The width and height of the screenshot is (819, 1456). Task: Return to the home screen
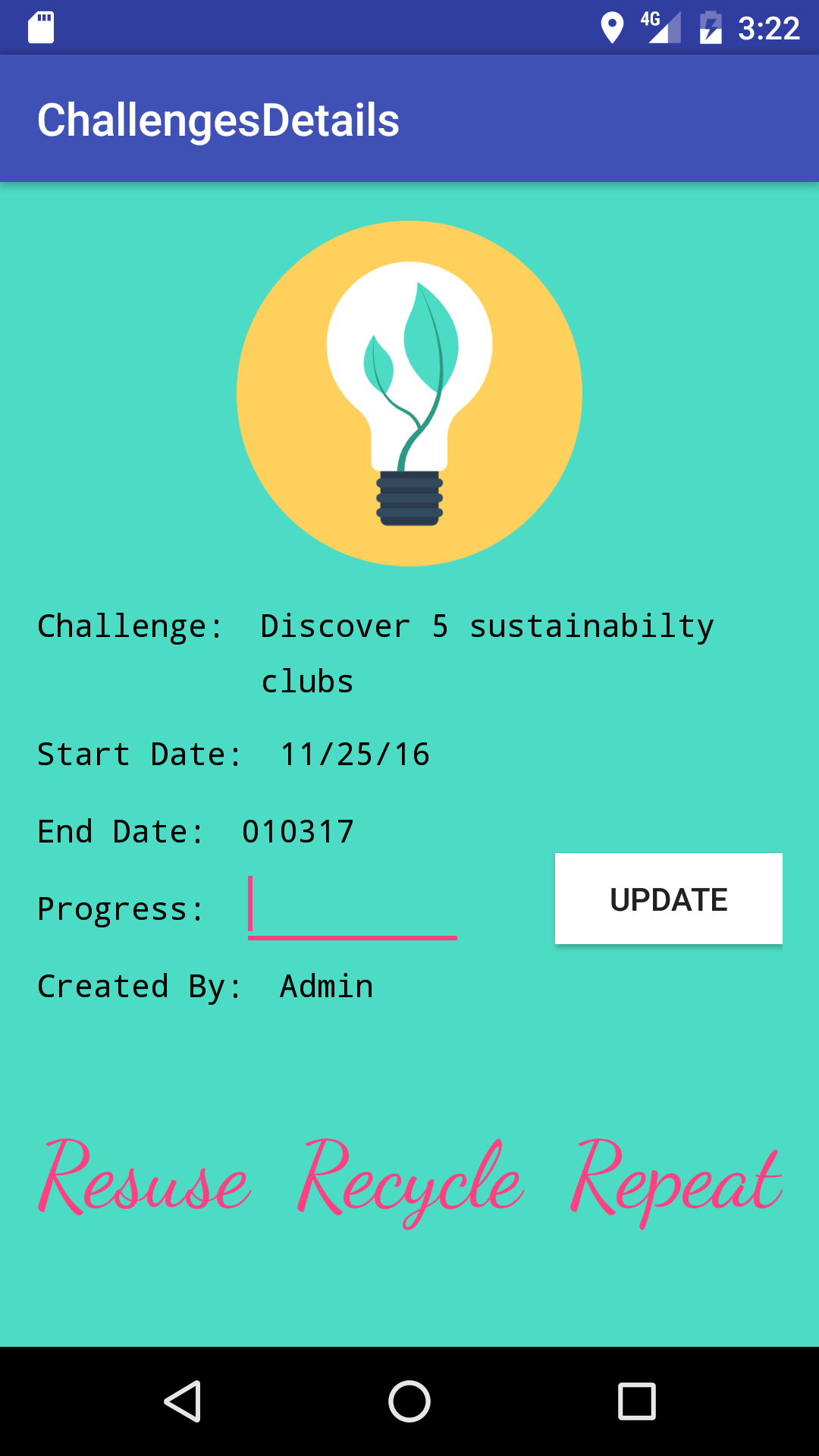tap(409, 1401)
